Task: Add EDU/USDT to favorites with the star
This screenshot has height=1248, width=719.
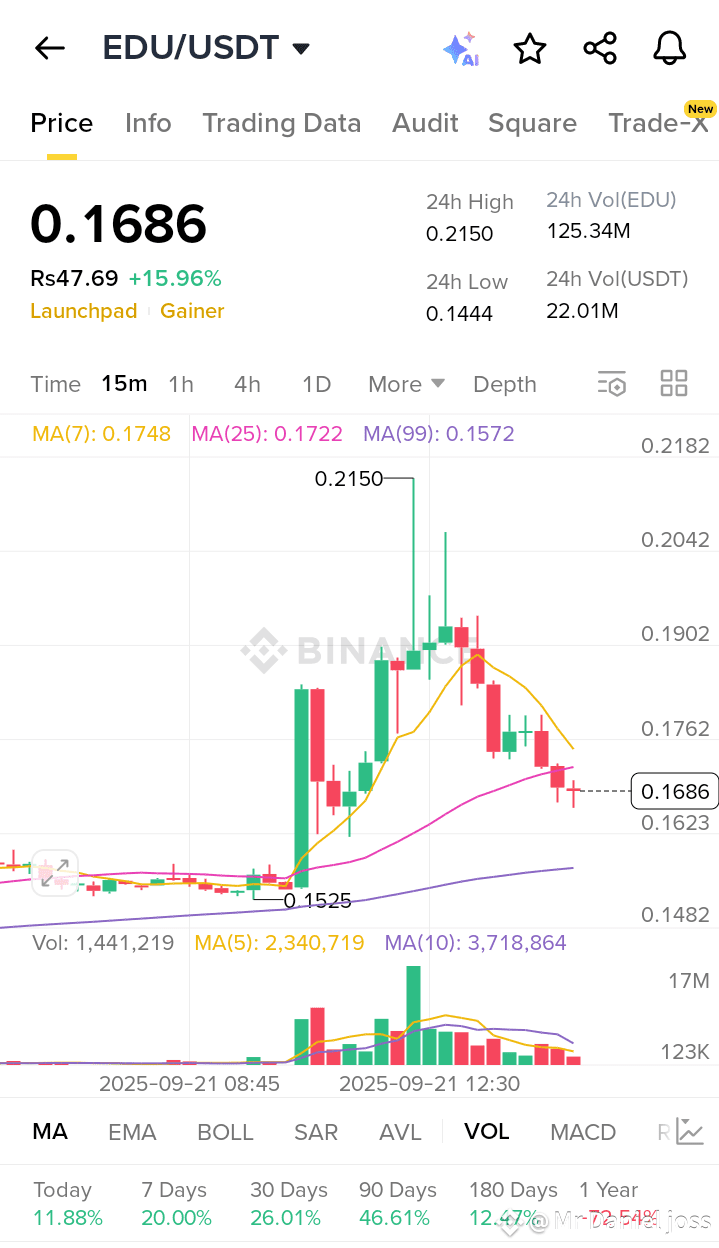Action: point(529,48)
